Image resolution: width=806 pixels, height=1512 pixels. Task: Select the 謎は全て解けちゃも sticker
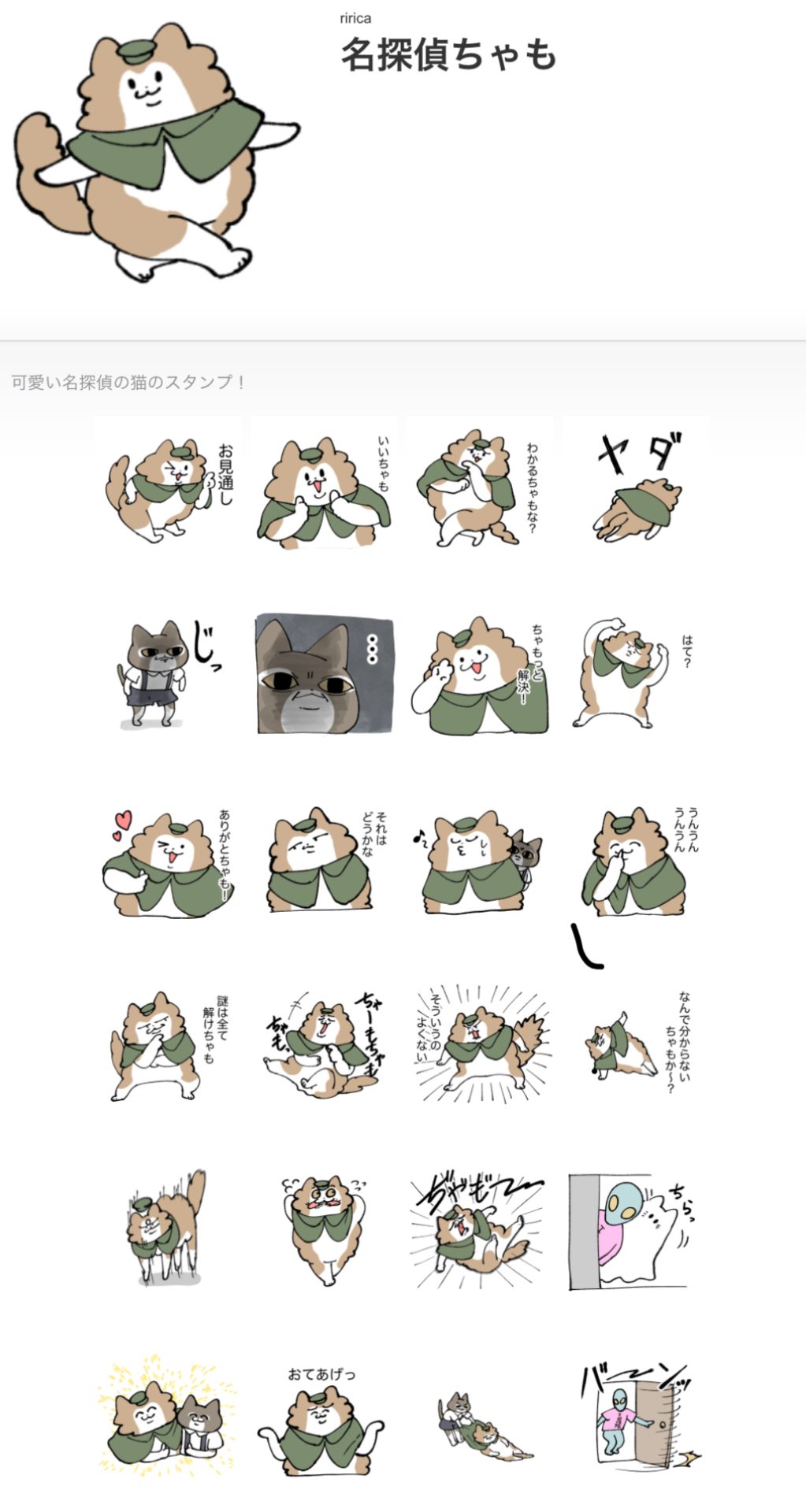(167, 1046)
